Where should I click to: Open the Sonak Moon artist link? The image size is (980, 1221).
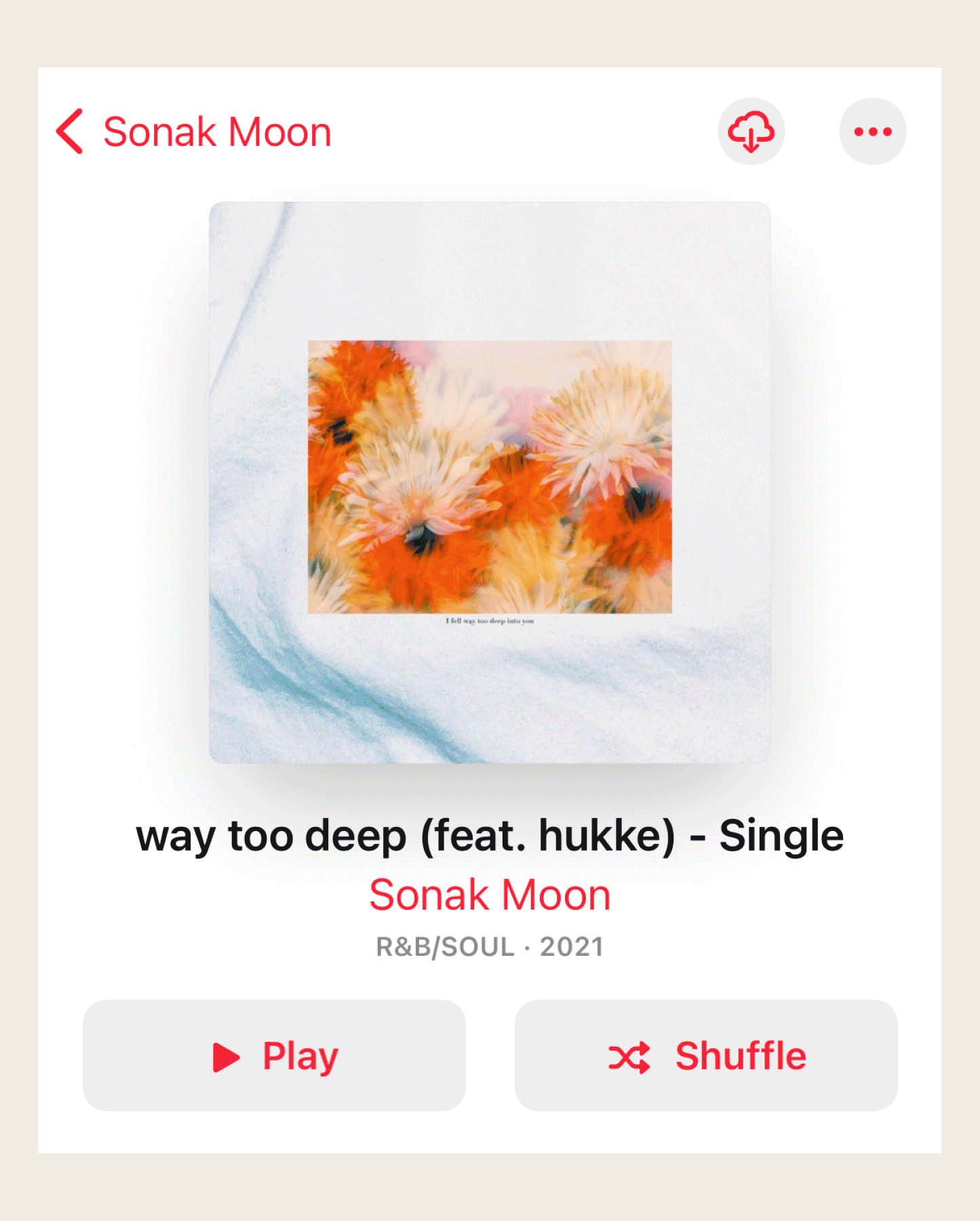[490, 895]
